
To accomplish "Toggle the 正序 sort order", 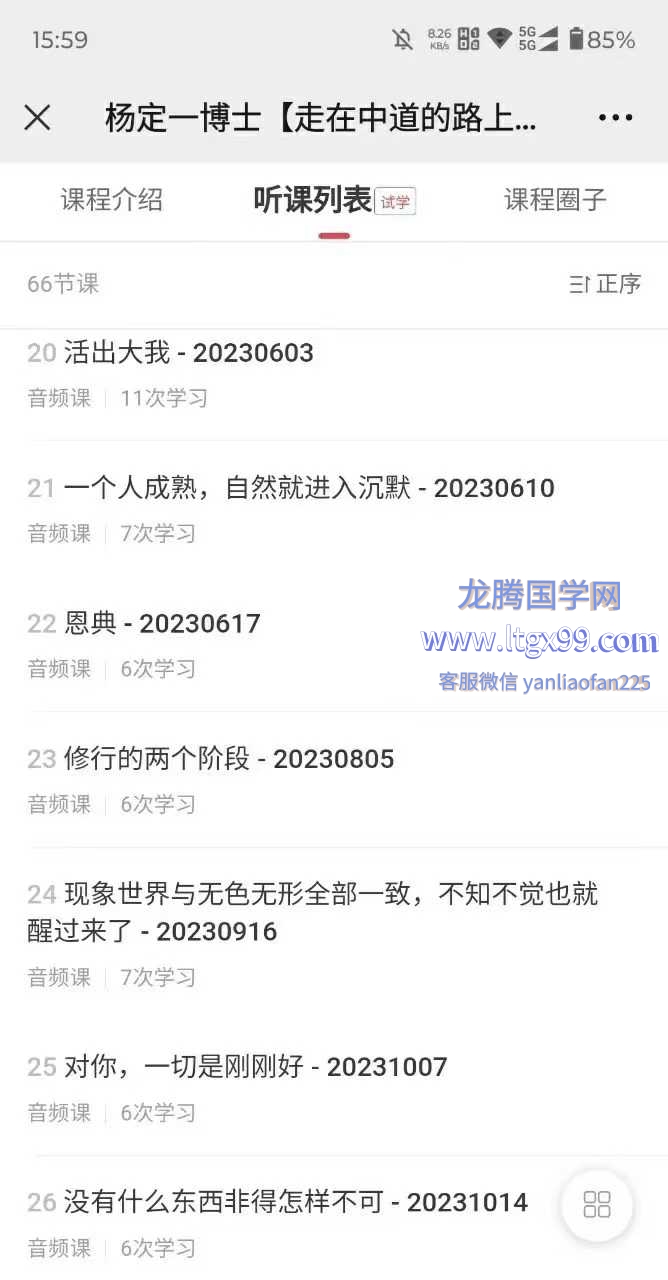I will [605, 284].
